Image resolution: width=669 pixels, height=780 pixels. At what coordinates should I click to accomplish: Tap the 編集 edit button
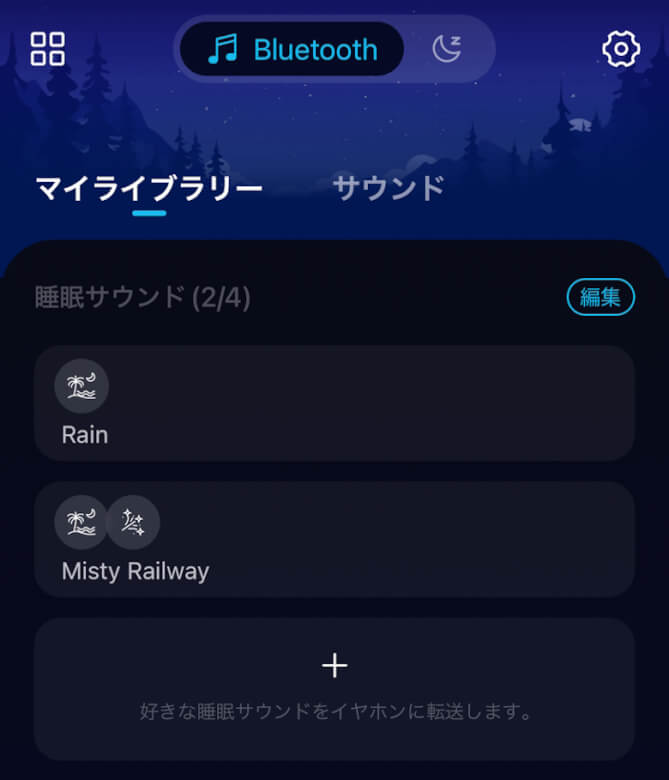pos(600,297)
